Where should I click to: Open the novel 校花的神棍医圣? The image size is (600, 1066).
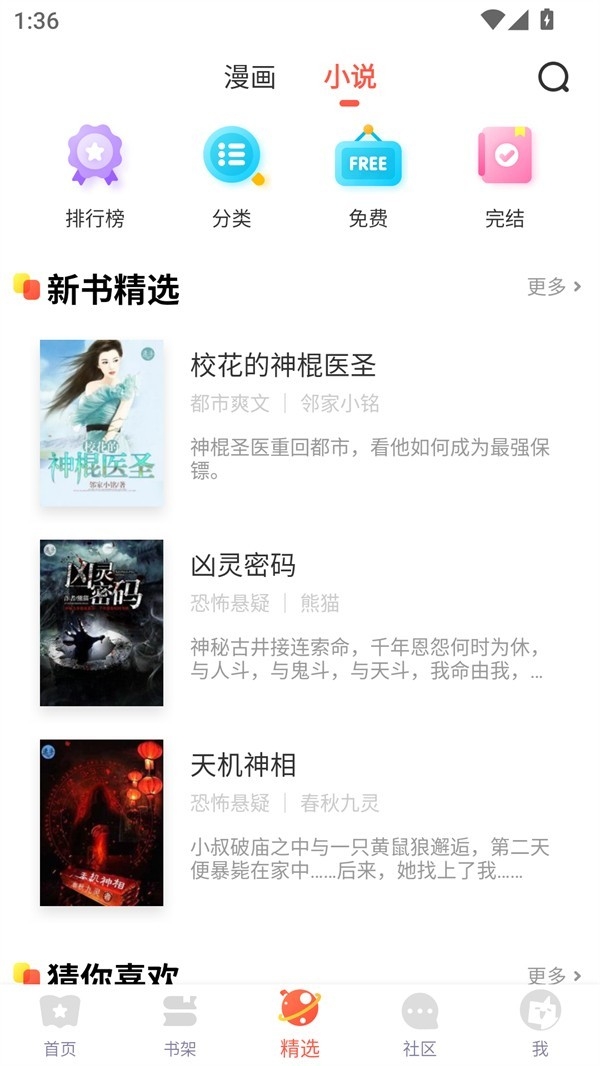283,366
